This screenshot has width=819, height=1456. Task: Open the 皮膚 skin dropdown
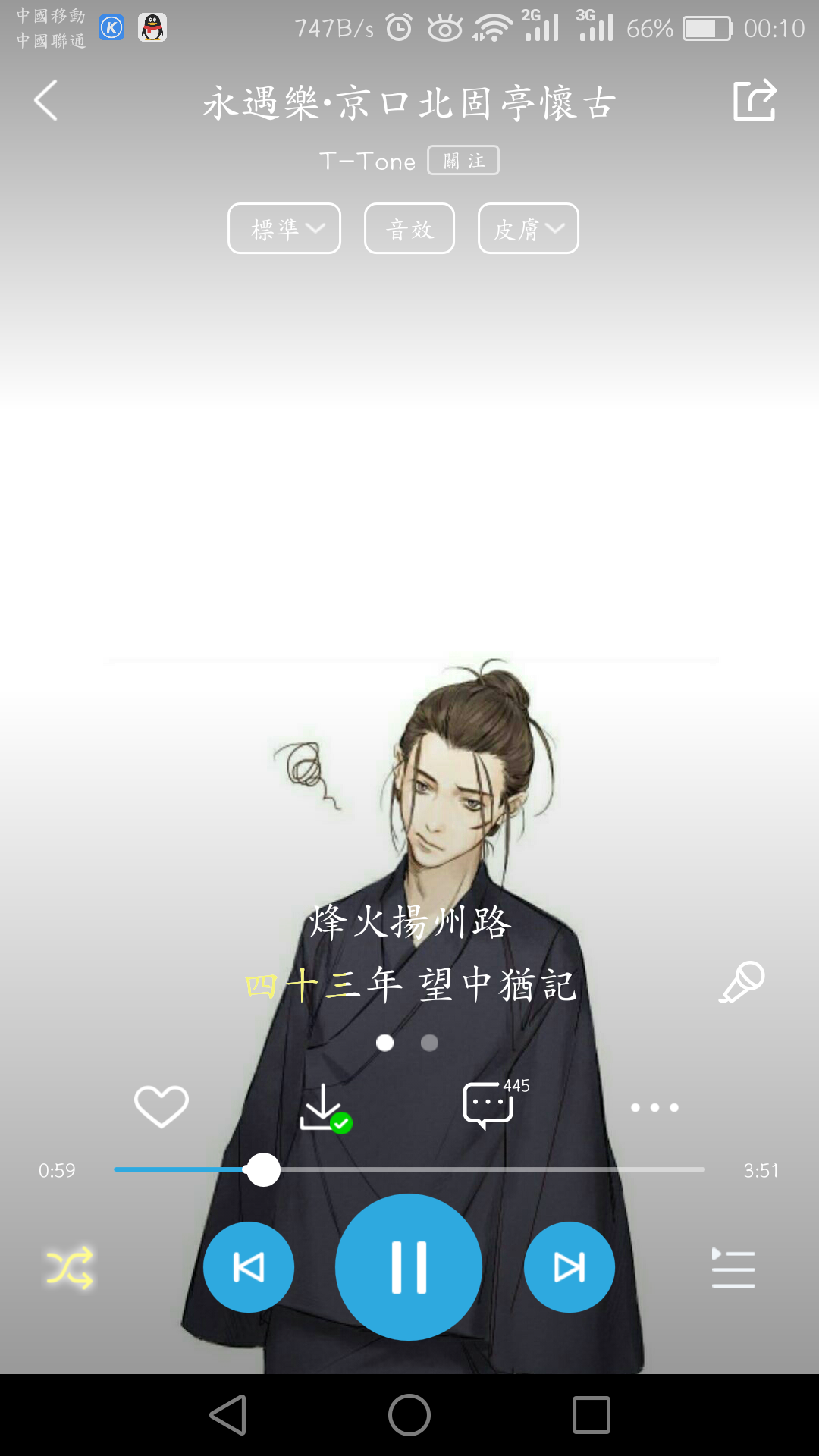527,228
